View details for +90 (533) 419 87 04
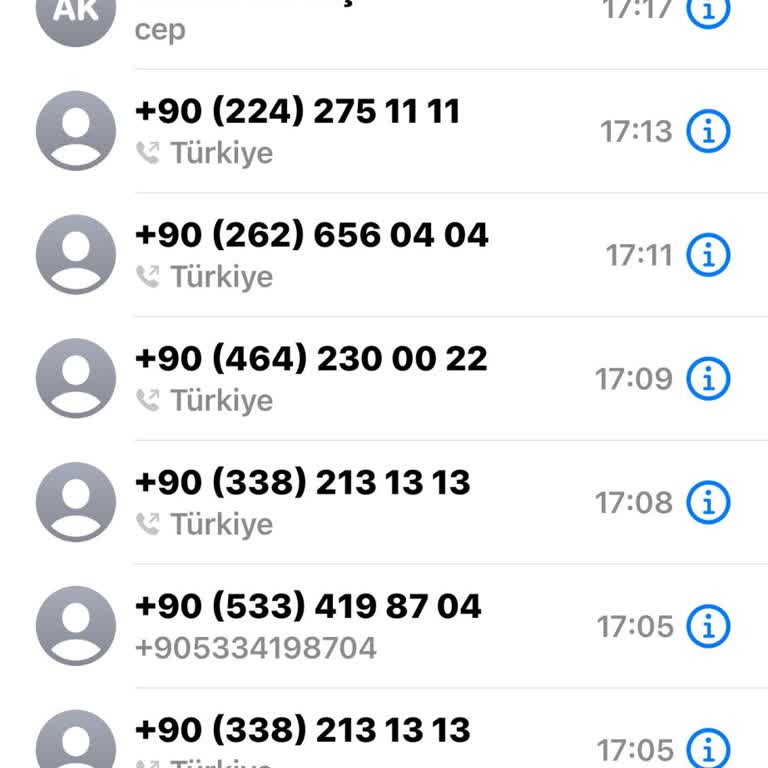Viewport: 768px width, 768px height. pos(708,626)
